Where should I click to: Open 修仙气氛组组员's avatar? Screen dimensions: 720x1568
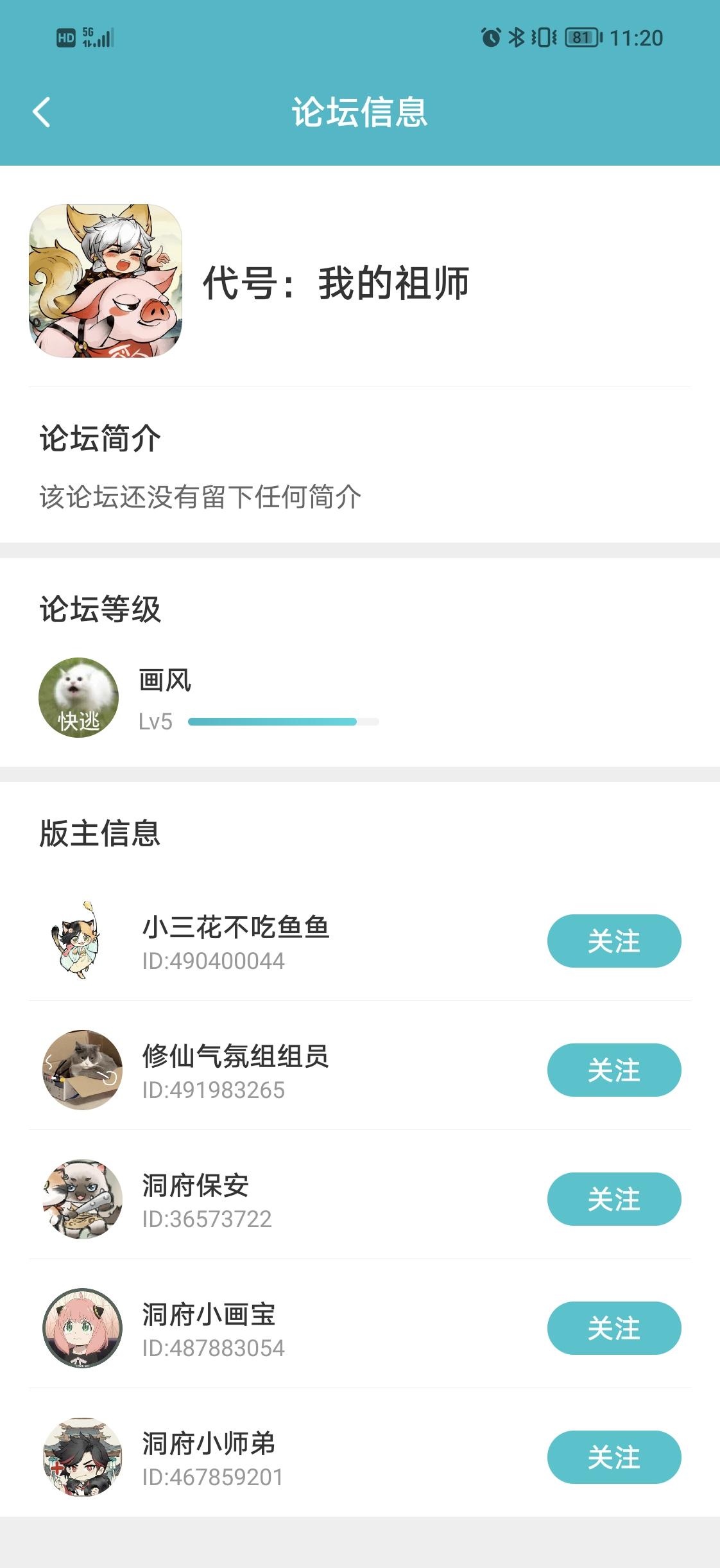pyautogui.click(x=80, y=1070)
